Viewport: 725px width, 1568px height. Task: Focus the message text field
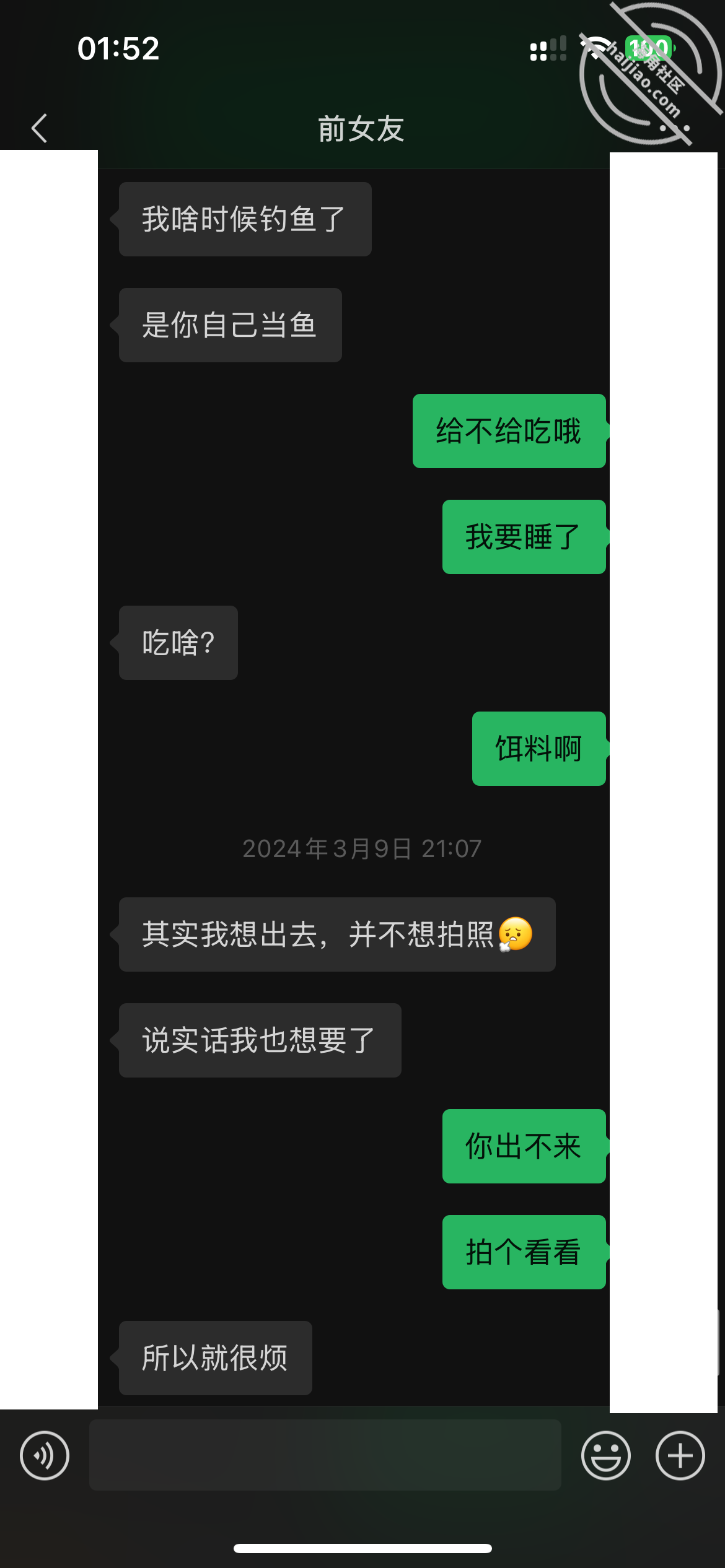[325, 1455]
